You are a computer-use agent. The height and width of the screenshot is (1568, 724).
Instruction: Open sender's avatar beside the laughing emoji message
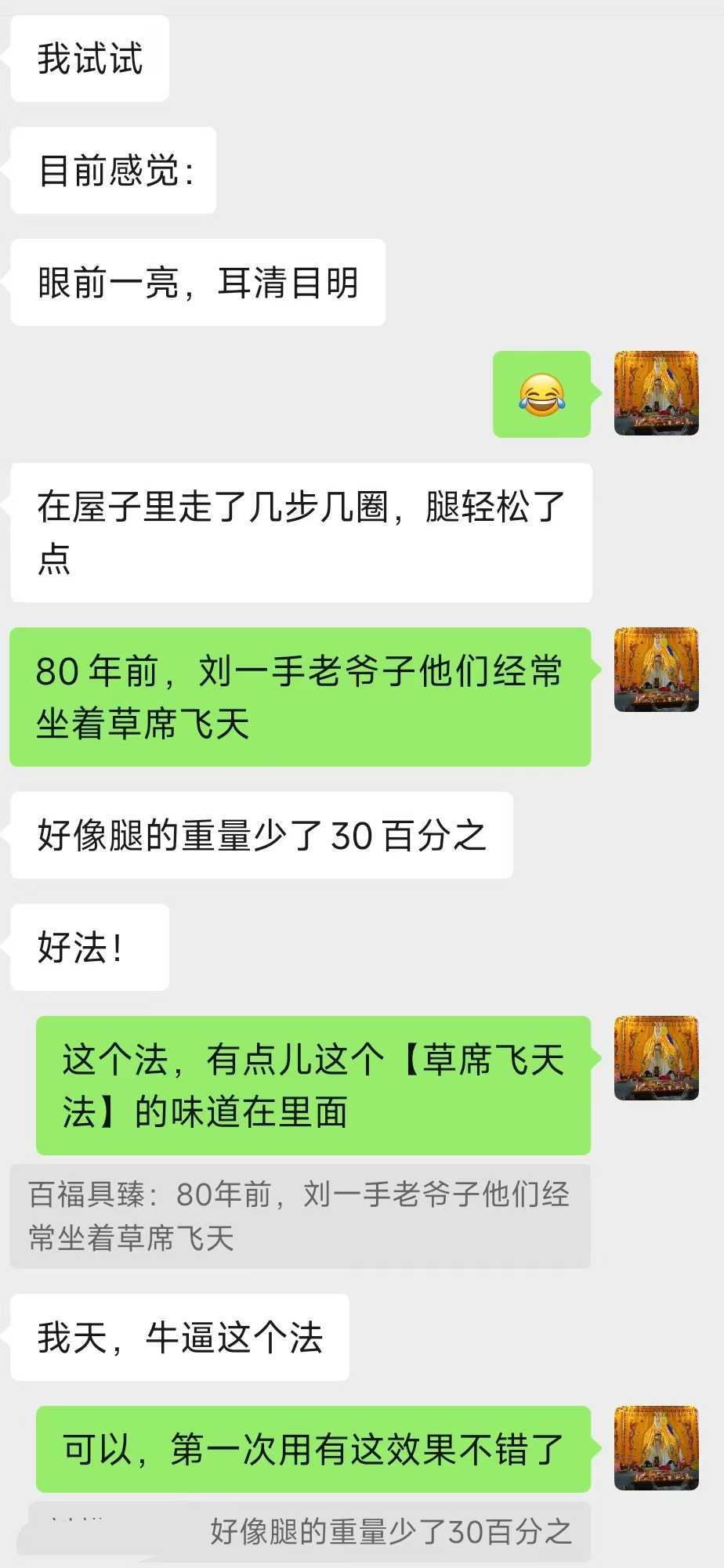tap(656, 393)
